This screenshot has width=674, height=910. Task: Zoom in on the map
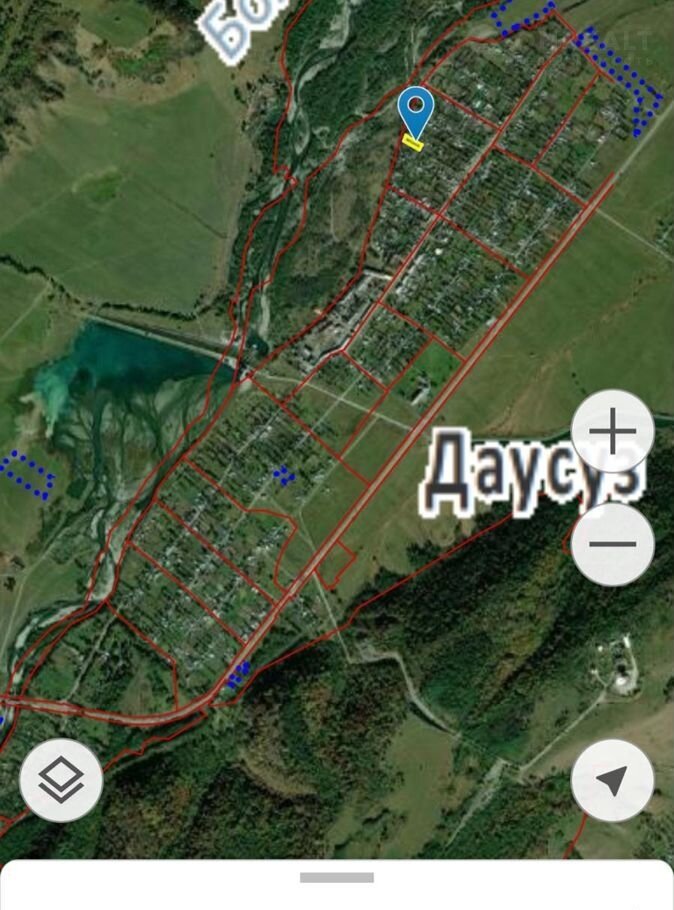pyautogui.click(x=612, y=432)
